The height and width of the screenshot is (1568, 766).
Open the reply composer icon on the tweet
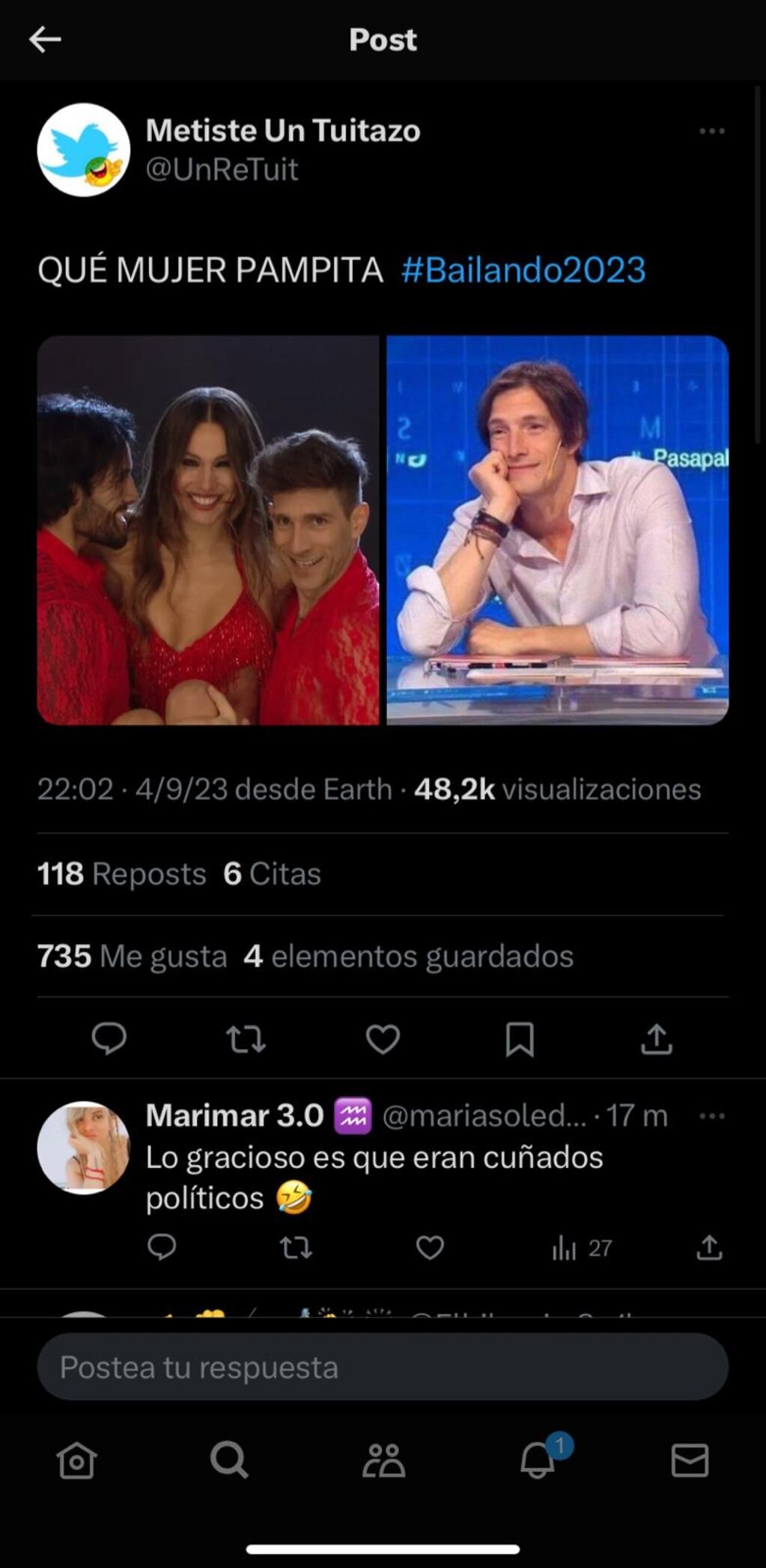click(x=108, y=1039)
